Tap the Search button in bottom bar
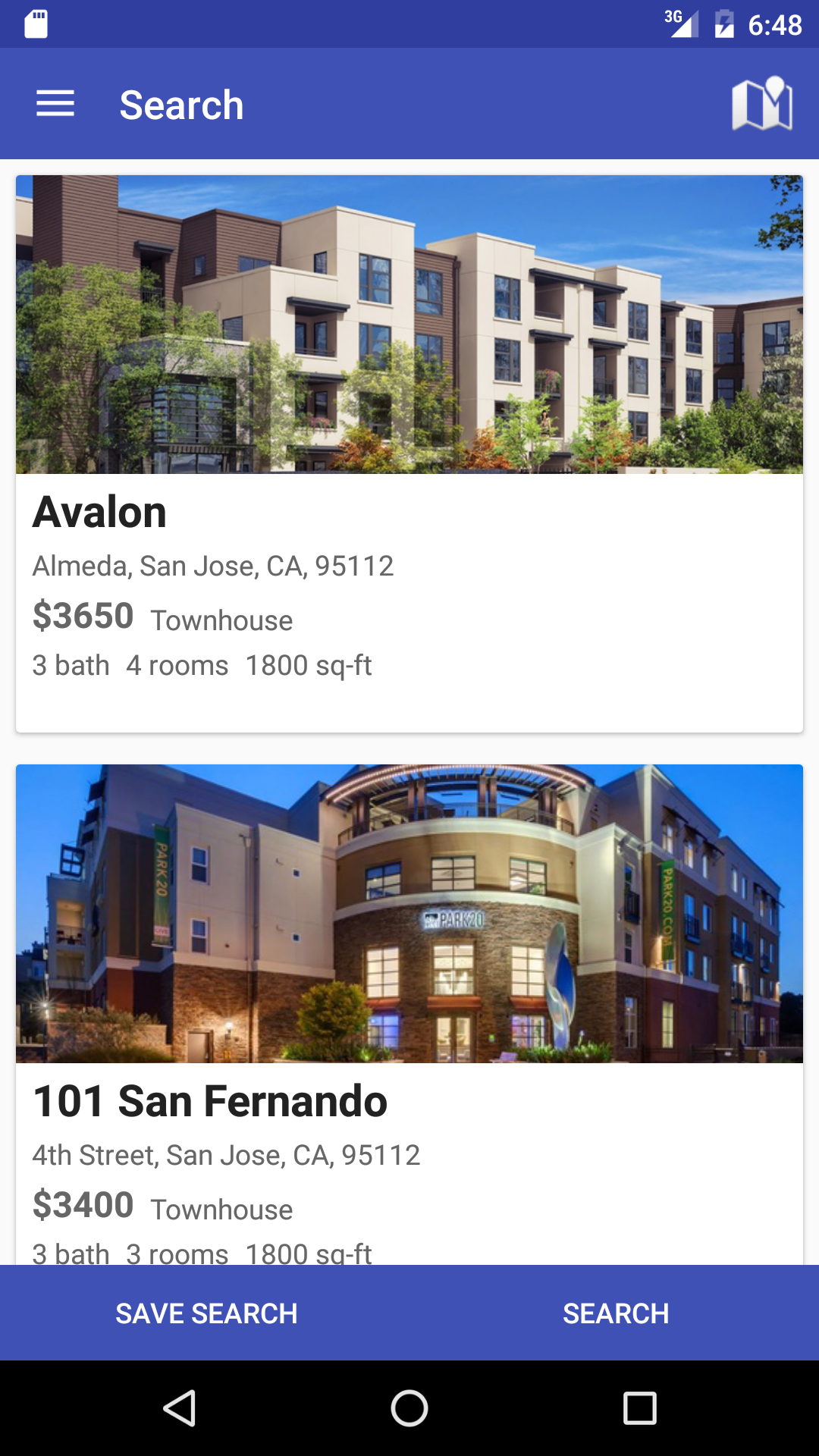 (x=615, y=1313)
